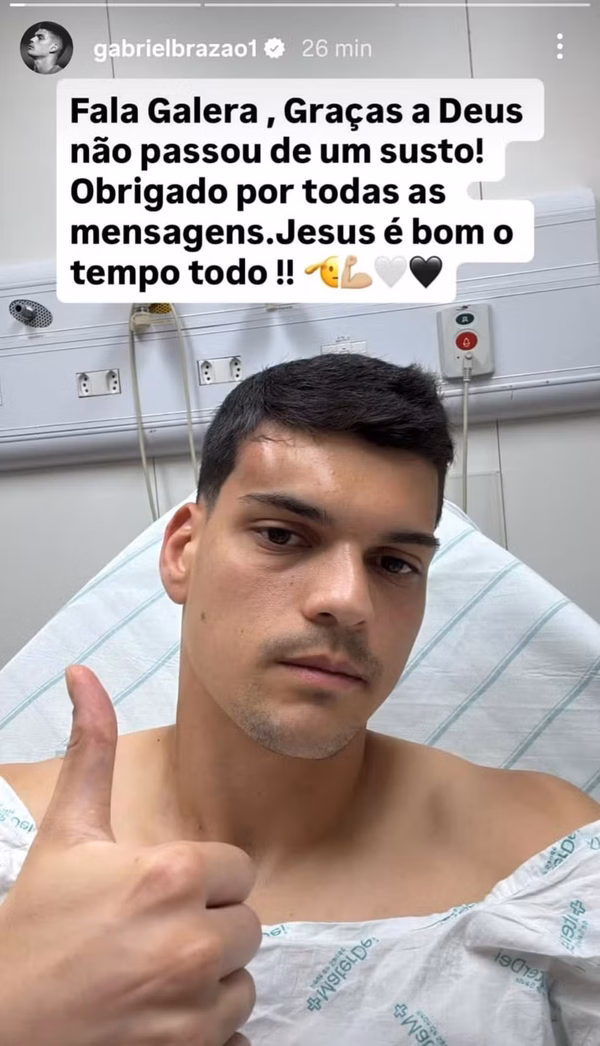600x1046 pixels.
Task: Open gabrielbrazao1's profile picture
Action: coord(46,47)
